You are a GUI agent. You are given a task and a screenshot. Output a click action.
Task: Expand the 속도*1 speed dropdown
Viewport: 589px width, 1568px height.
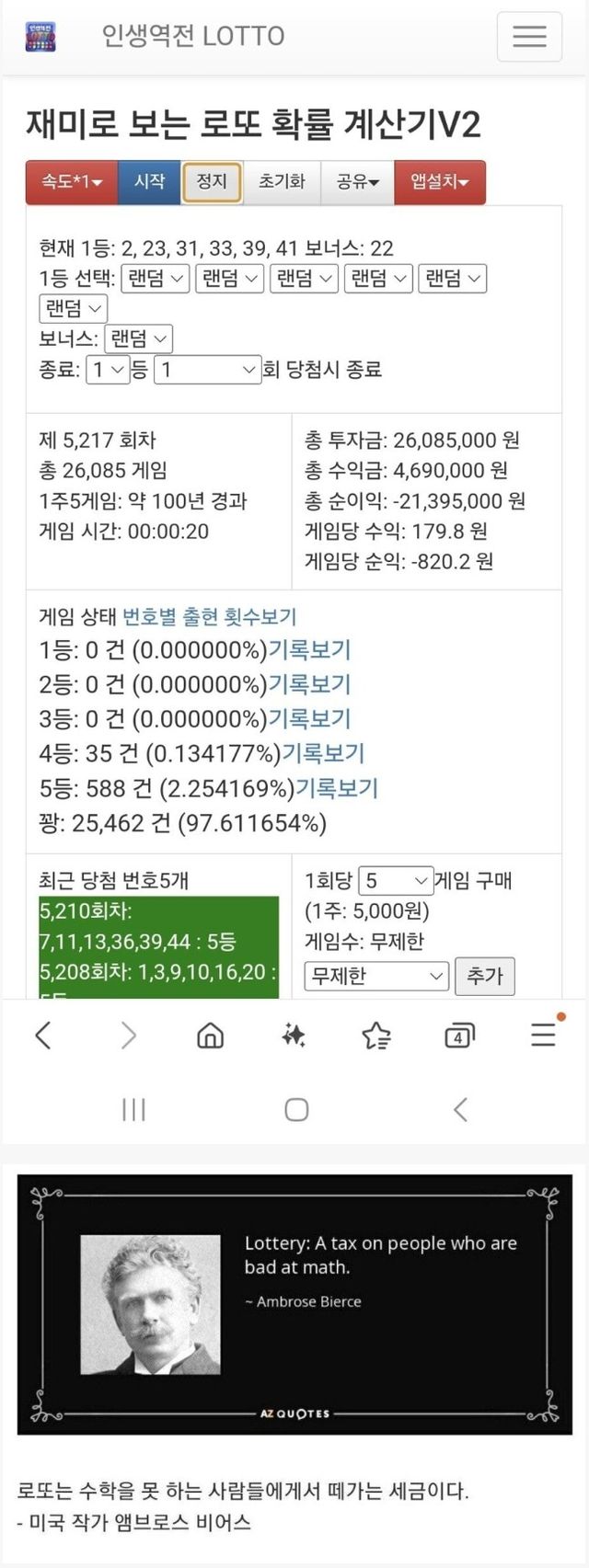coord(72,181)
